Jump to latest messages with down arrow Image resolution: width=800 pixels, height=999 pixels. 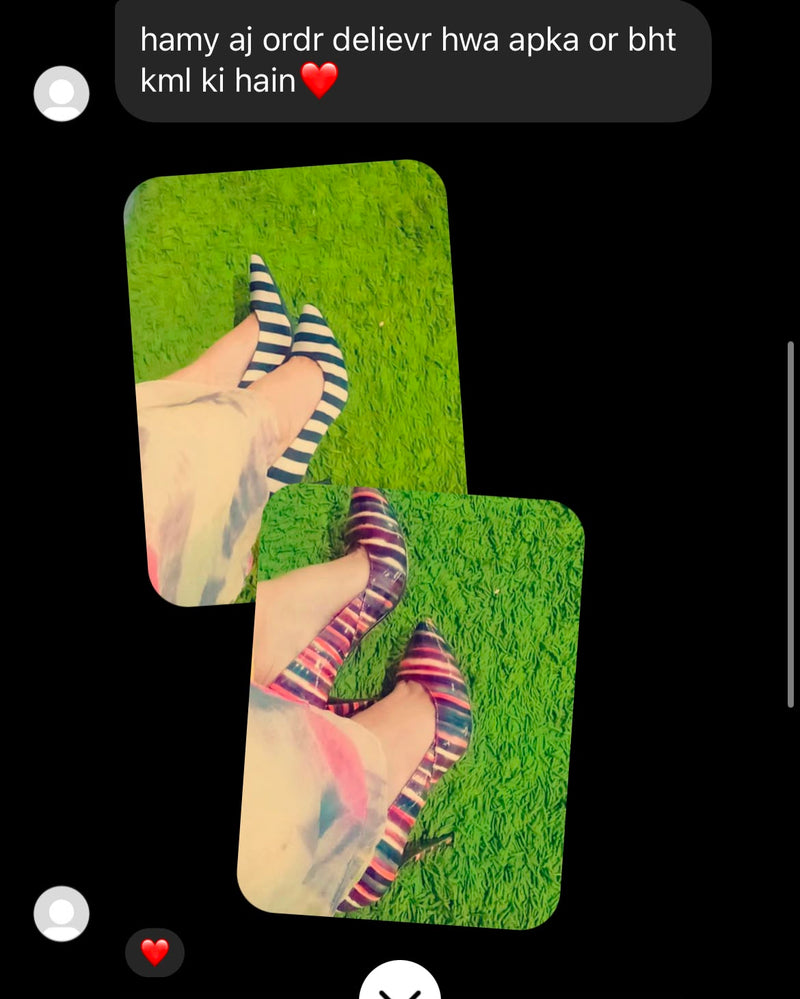(x=400, y=981)
